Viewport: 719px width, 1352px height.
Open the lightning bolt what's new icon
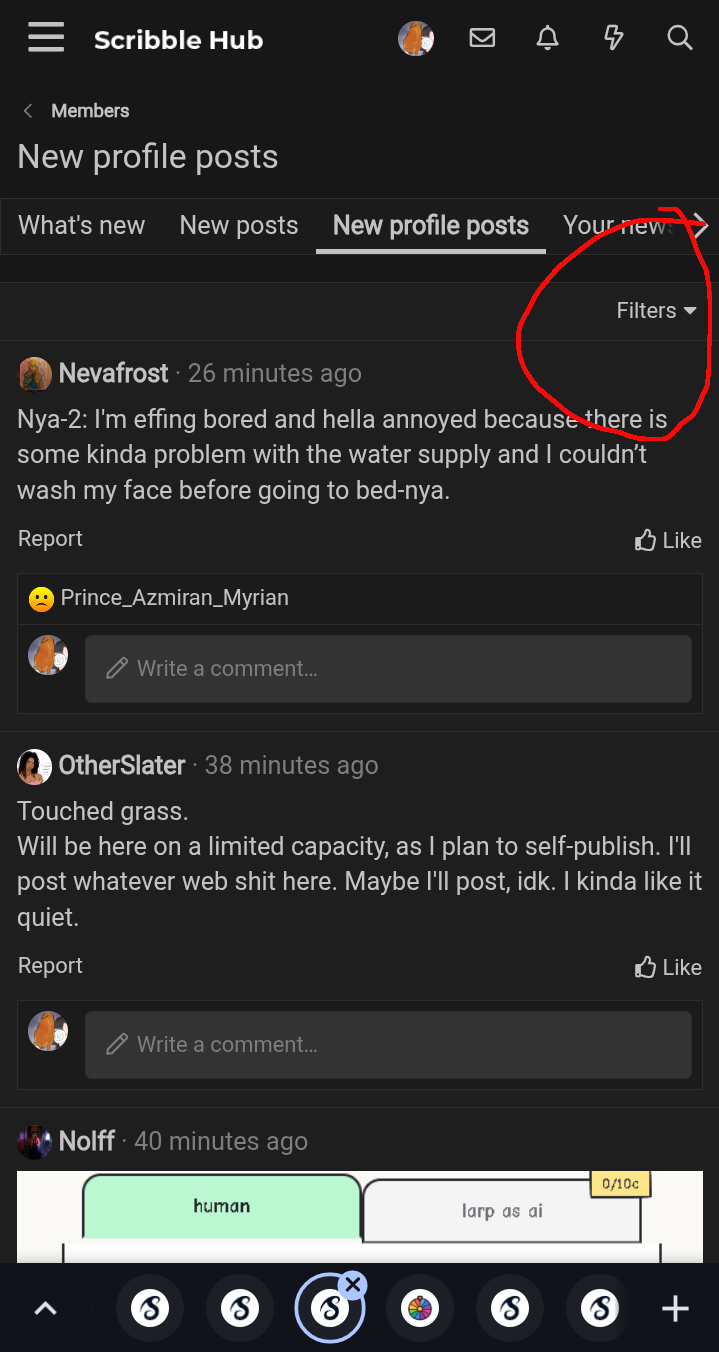pos(613,39)
